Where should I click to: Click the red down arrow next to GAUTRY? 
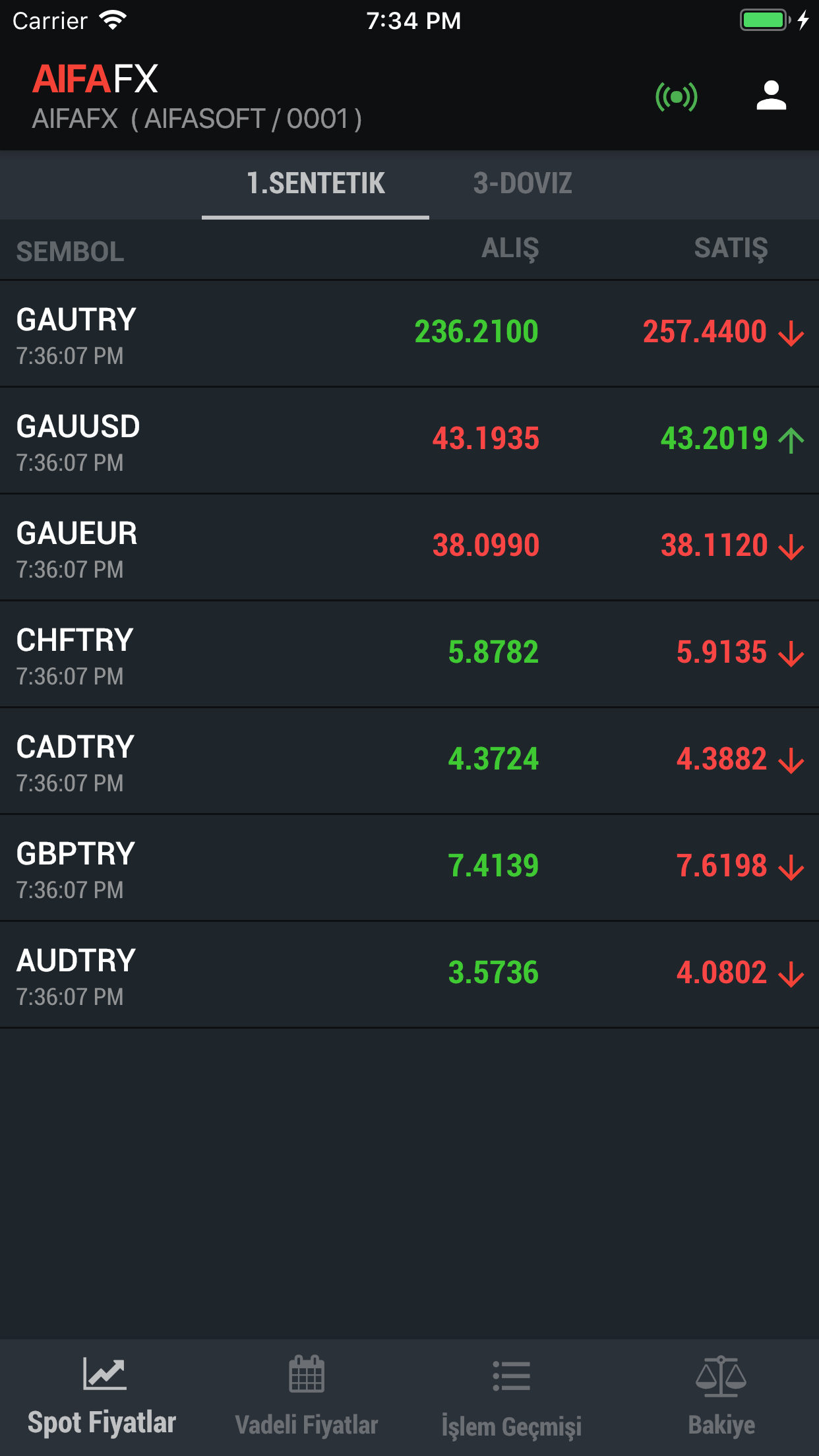click(790, 335)
